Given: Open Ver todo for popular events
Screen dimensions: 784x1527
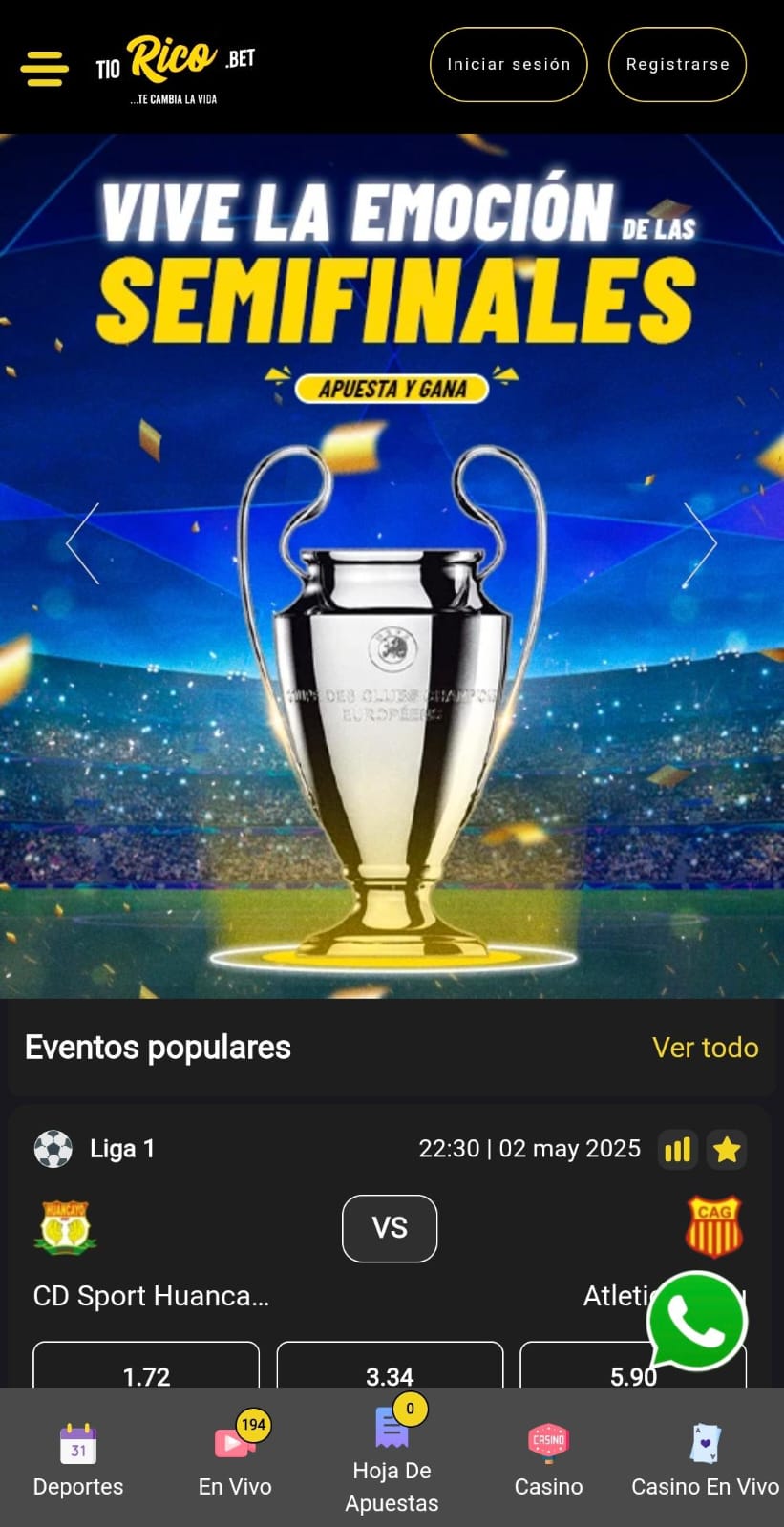Looking at the screenshot, I should pyautogui.click(x=705, y=1048).
